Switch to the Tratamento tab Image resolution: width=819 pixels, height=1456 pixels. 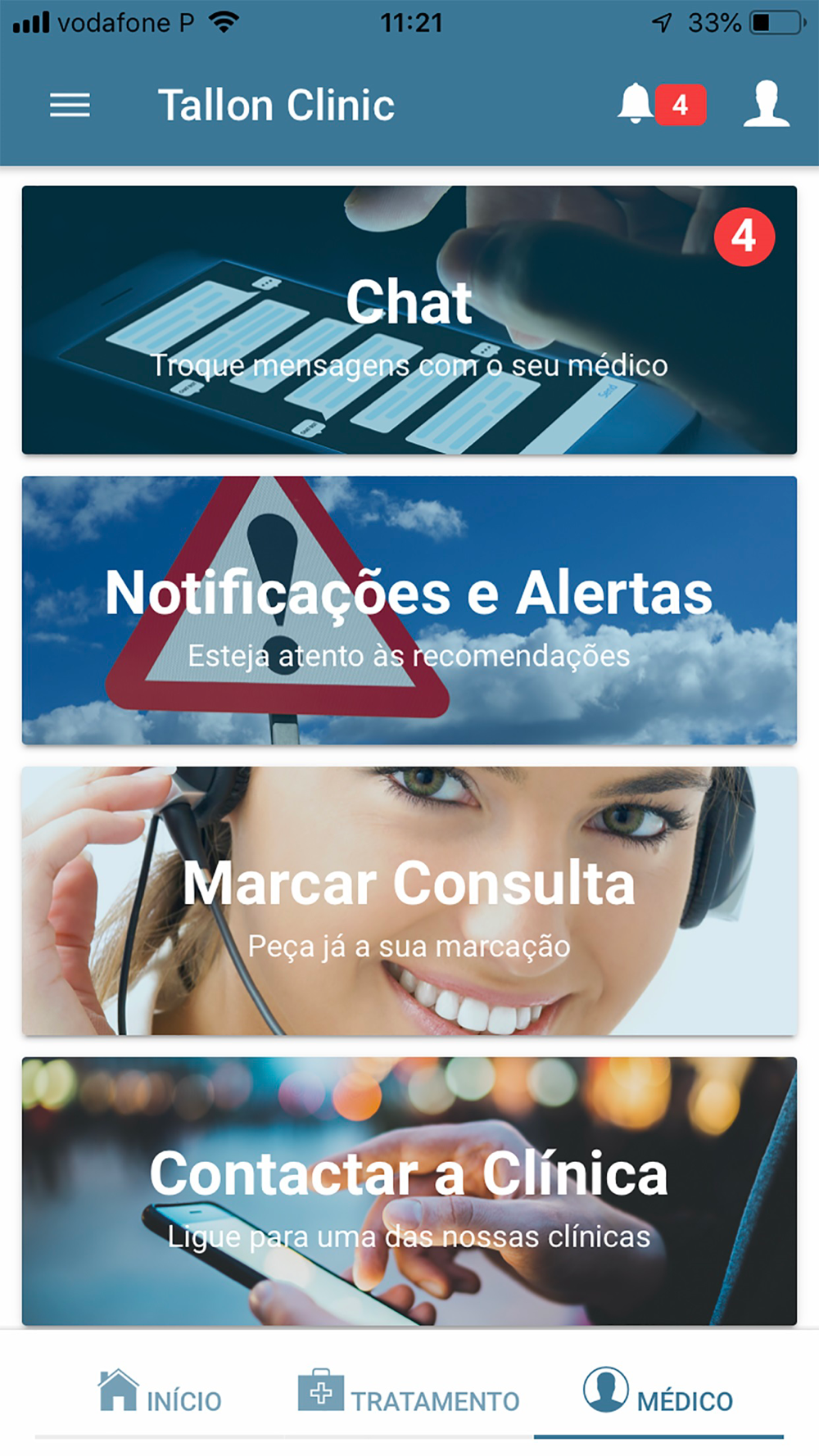pyautogui.click(x=409, y=1392)
